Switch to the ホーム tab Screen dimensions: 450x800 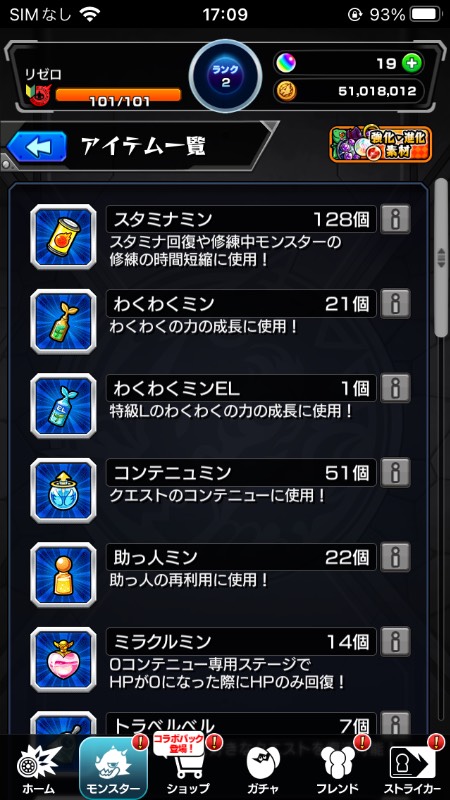click(38, 769)
